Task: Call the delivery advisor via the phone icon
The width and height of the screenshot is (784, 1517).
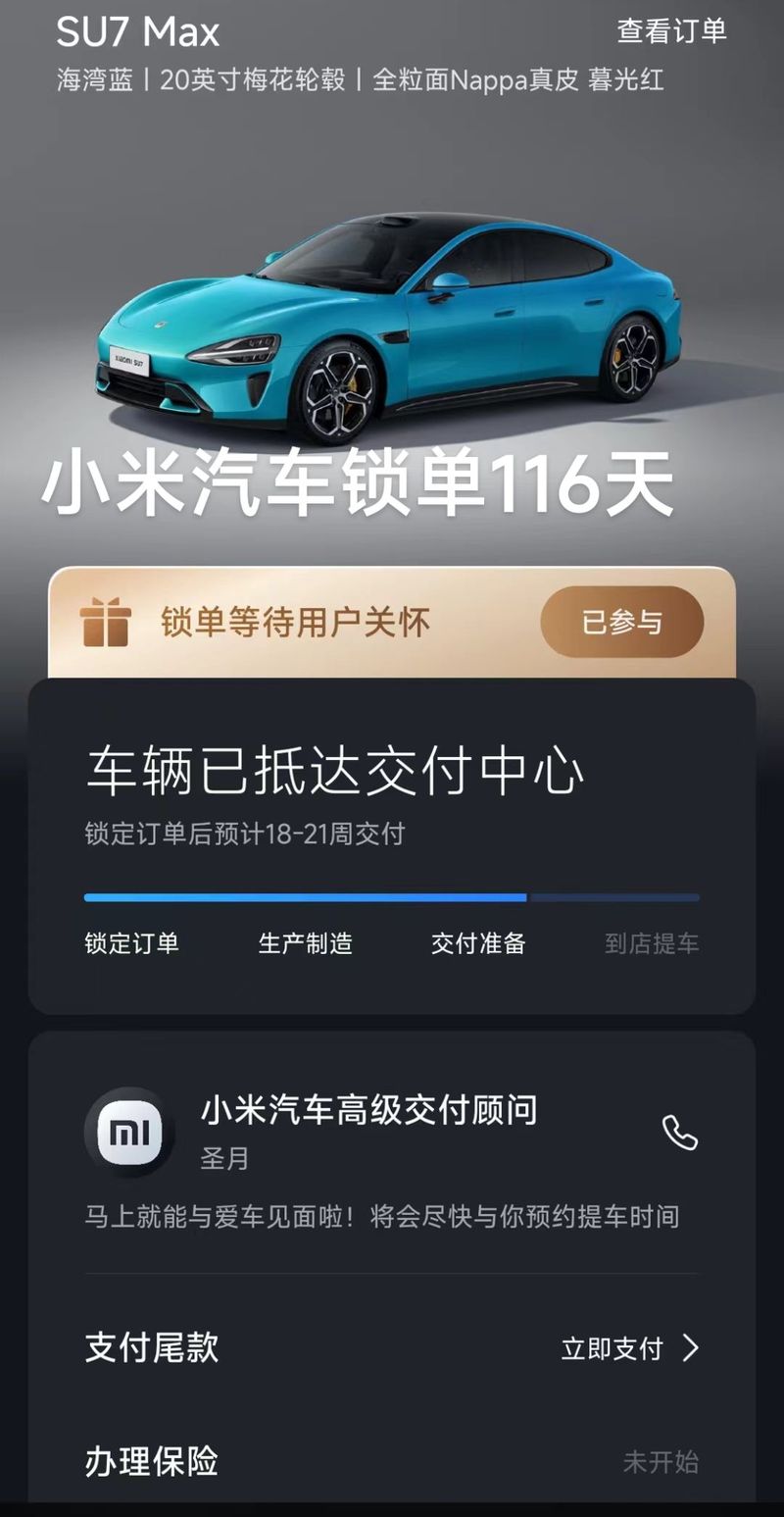Action: pyautogui.click(x=679, y=1133)
